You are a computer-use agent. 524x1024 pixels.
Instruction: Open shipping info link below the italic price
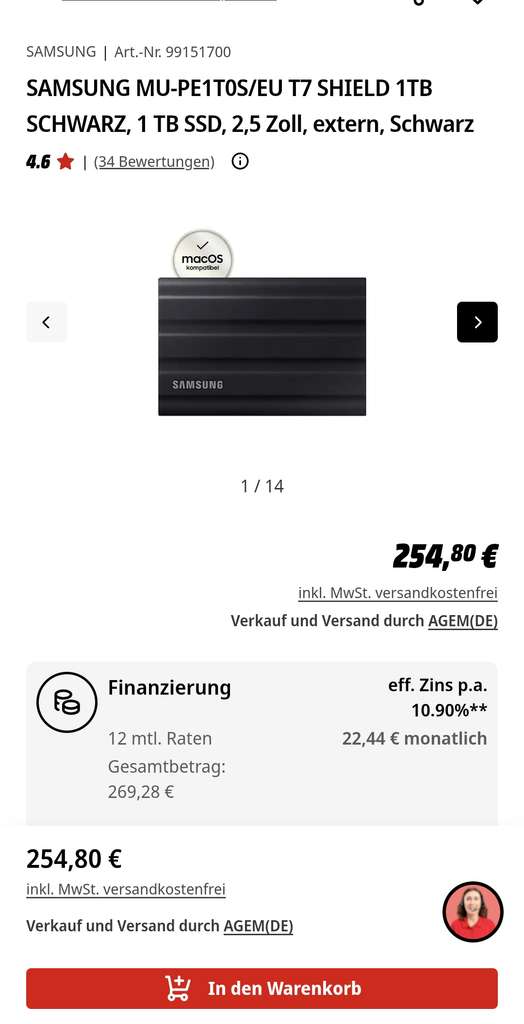(x=398, y=593)
